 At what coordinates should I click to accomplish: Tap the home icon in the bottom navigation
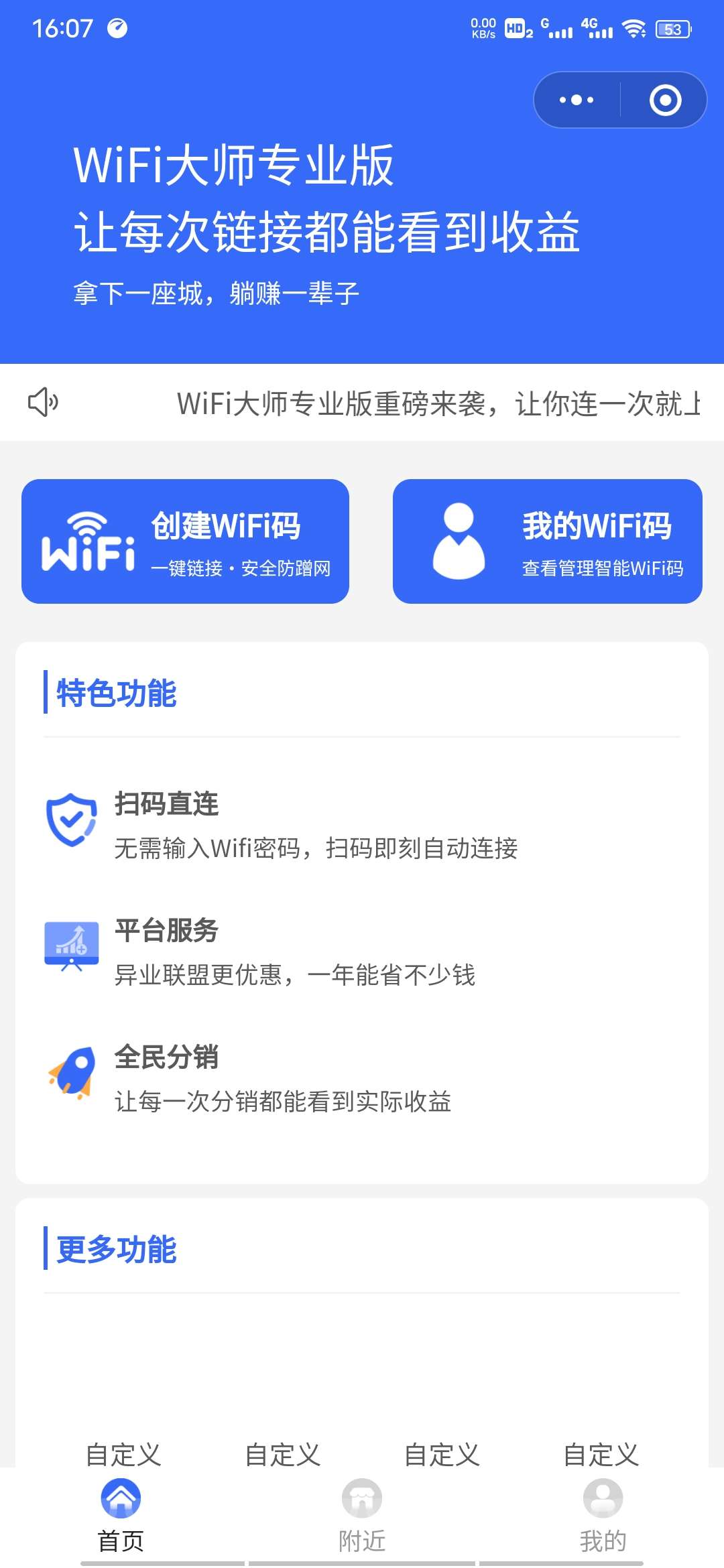[121, 1498]
